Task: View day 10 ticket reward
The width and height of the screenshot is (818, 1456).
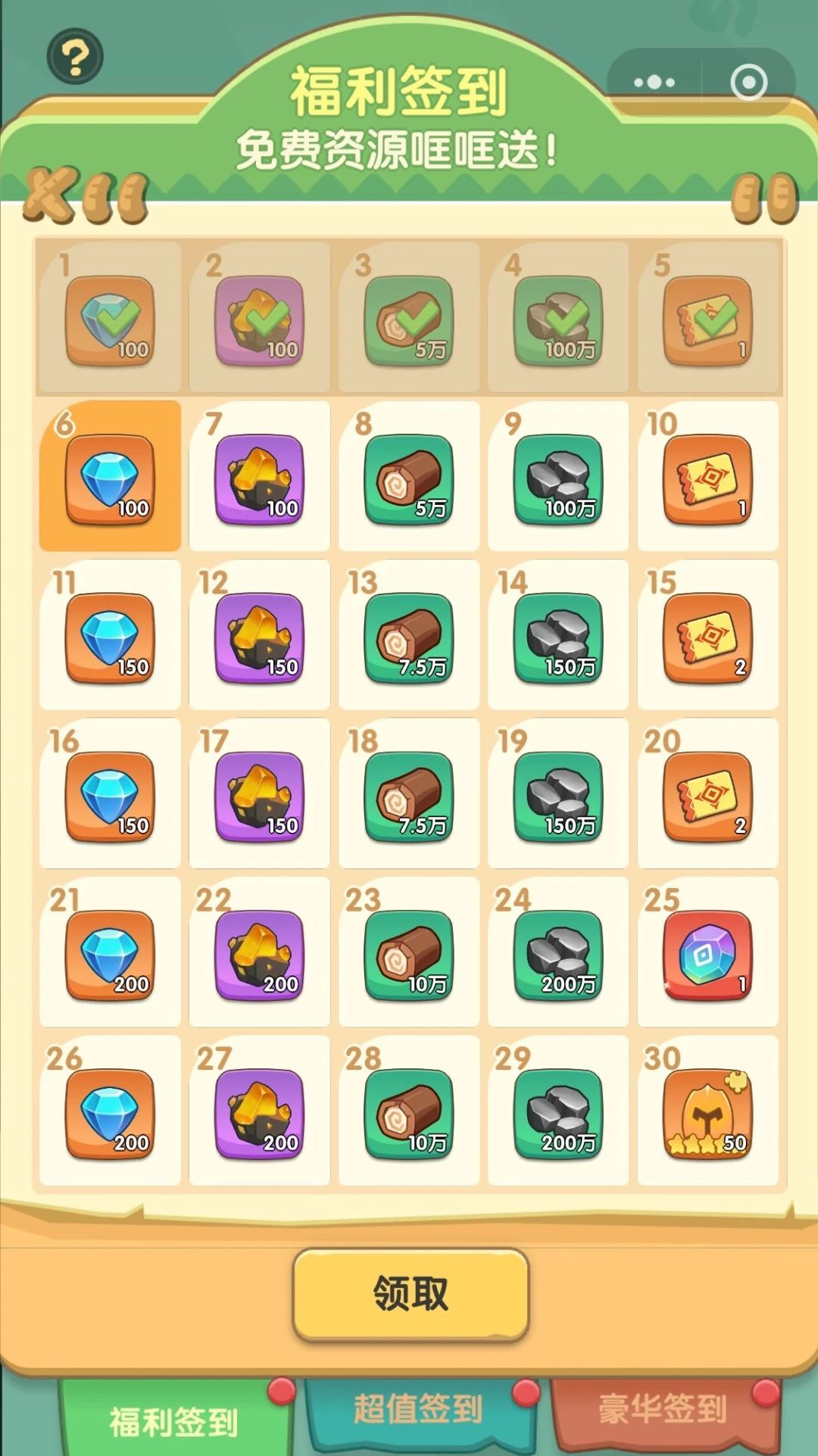Action: coord(707,479)
